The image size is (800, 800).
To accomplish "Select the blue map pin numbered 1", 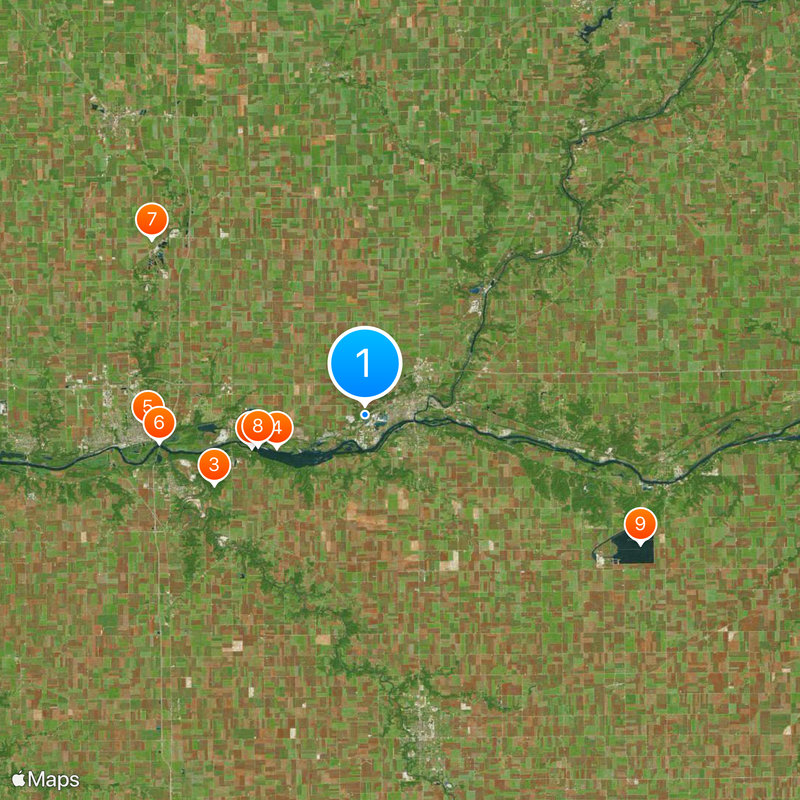I will (x=365, y=364).
